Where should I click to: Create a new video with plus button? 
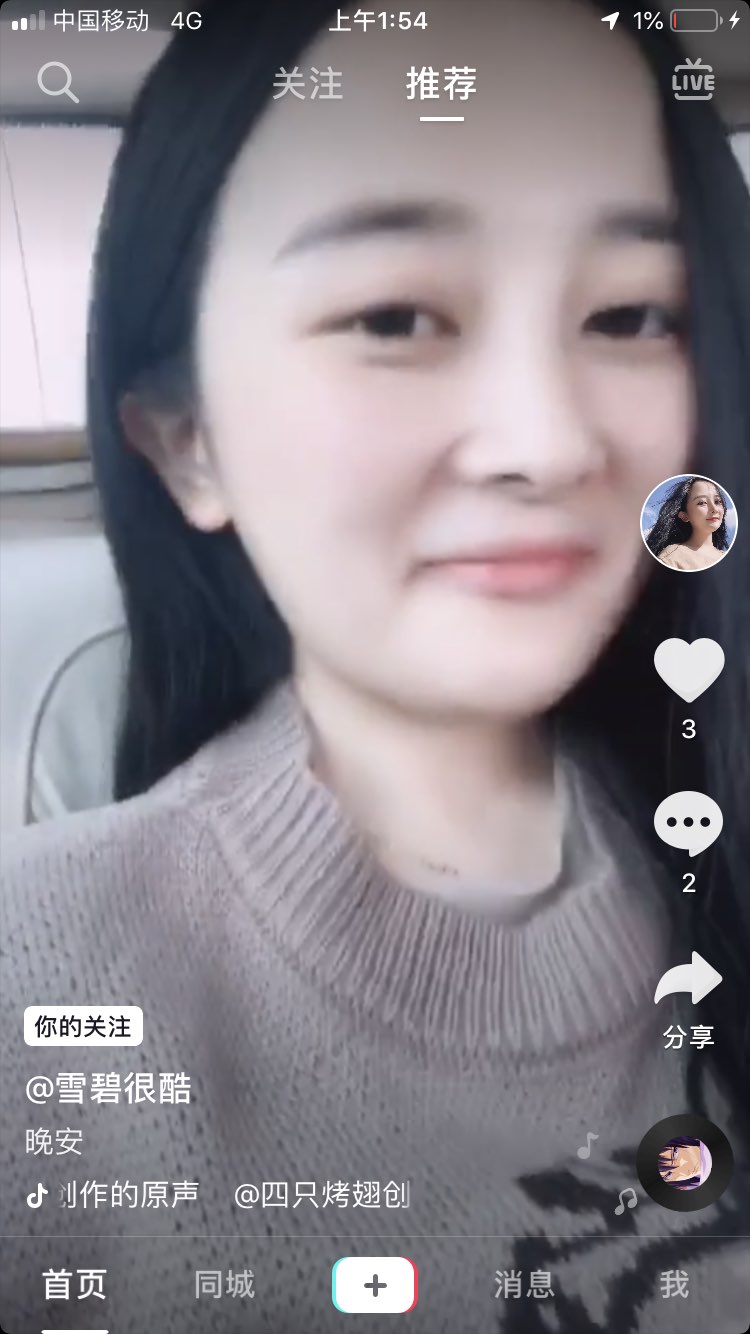[x=375, y=1285]
